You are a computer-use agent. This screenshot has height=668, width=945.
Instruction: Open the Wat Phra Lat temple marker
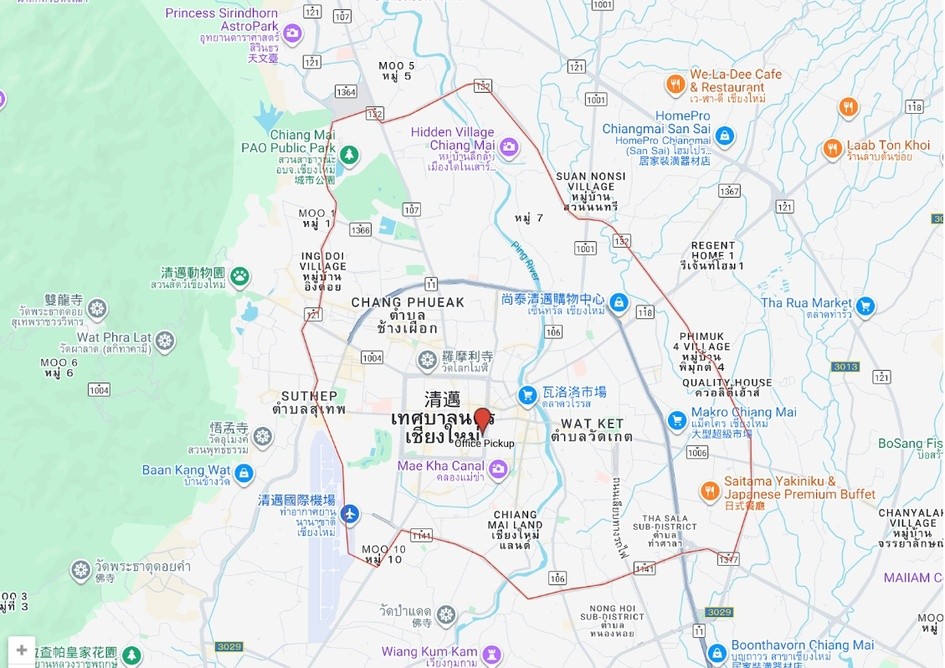click(165, 341)
